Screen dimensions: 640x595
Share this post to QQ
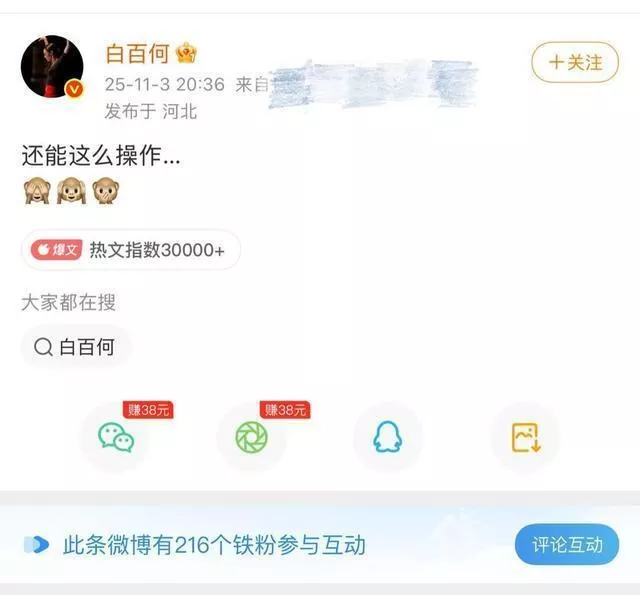388,437
